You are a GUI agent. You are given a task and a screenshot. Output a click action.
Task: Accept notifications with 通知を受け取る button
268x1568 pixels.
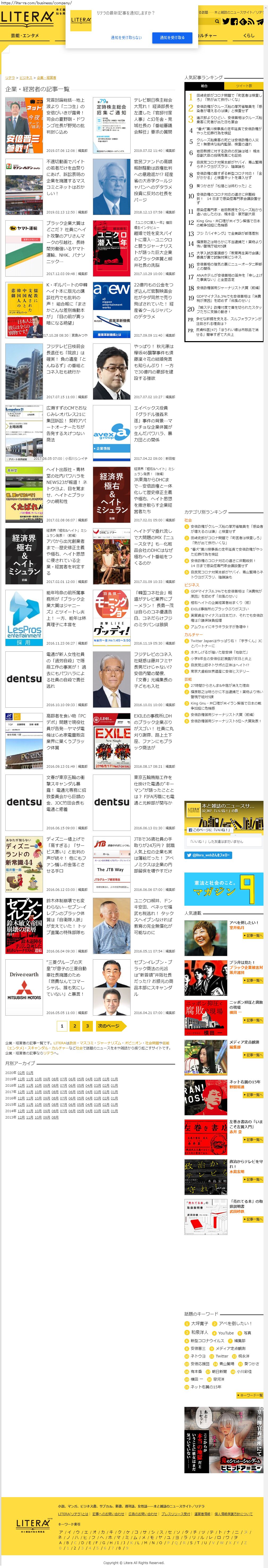172,37
